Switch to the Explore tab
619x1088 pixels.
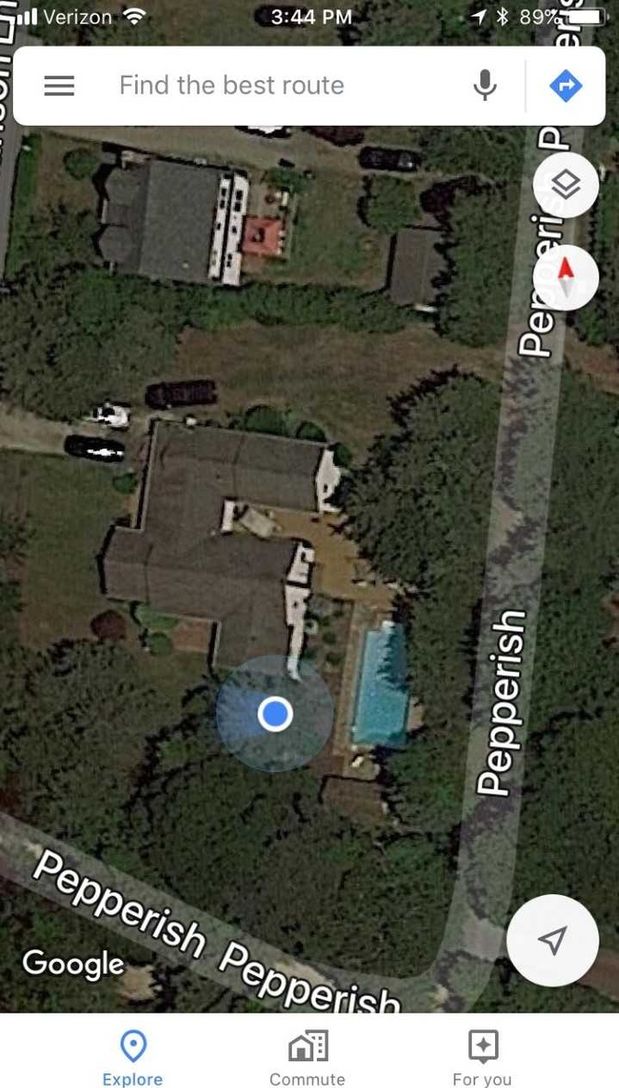(x=132, y=1057)
